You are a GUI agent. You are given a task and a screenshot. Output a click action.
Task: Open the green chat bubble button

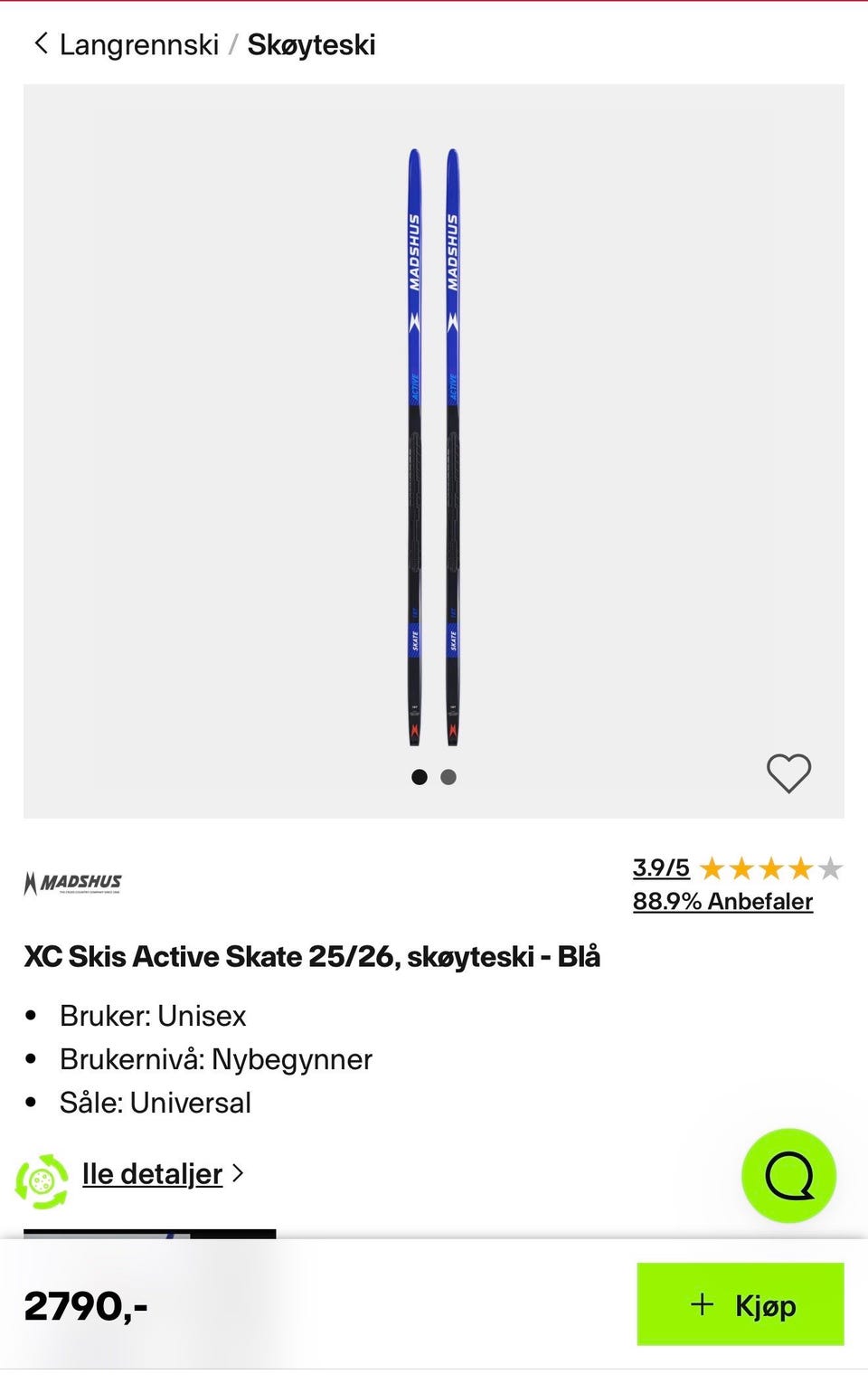tap(788, 1176)
